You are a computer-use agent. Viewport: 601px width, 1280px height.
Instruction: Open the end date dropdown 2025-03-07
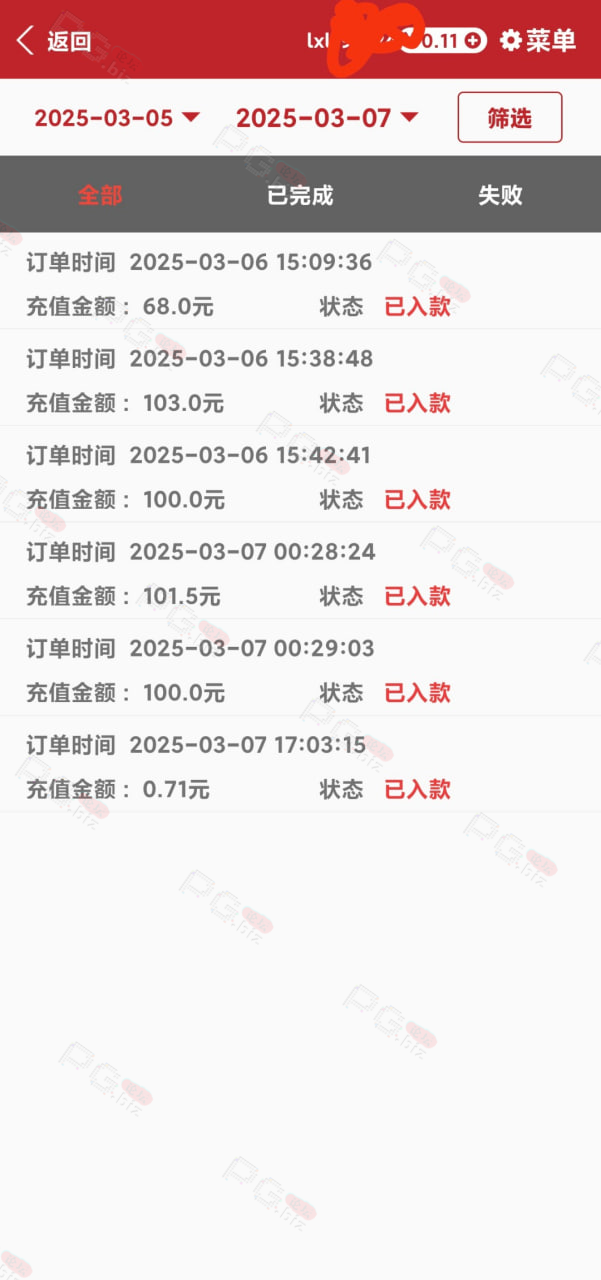[x=327, y=118]
